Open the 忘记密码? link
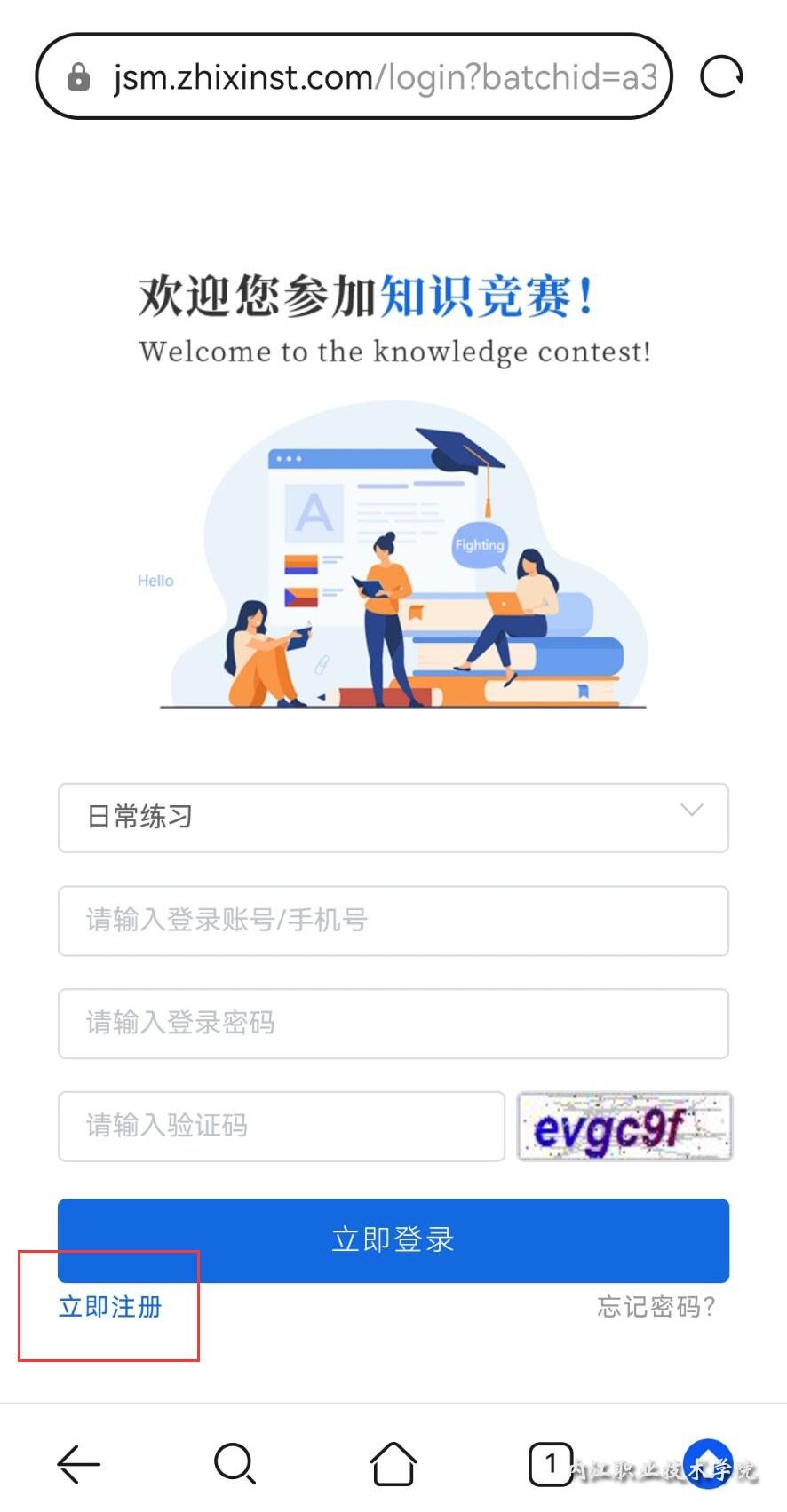Image resolution: width=787 pixels, height=1512 pixels. coord(656,1307)
